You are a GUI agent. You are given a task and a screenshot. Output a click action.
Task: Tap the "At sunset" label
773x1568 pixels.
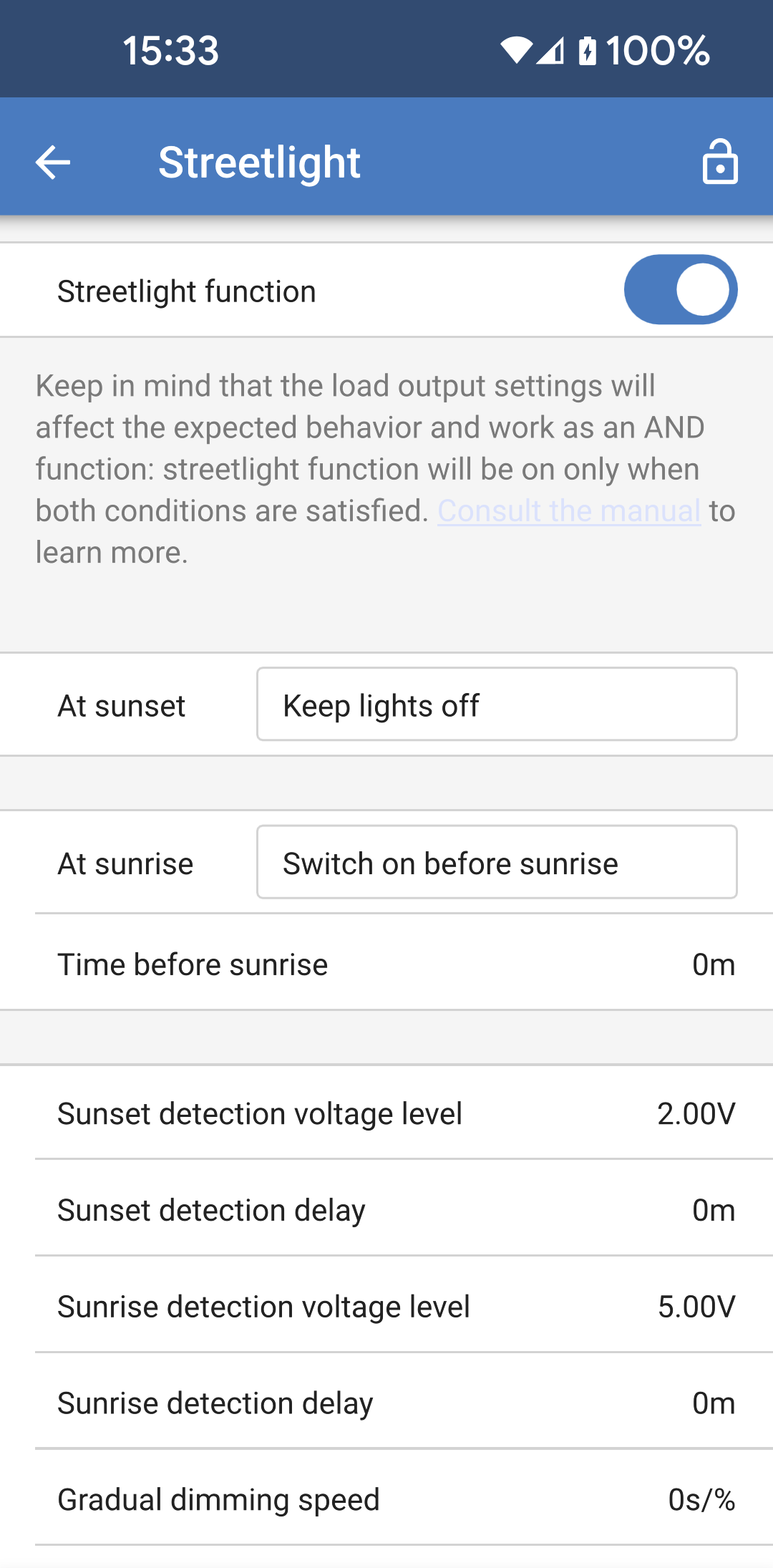point(122,705)
